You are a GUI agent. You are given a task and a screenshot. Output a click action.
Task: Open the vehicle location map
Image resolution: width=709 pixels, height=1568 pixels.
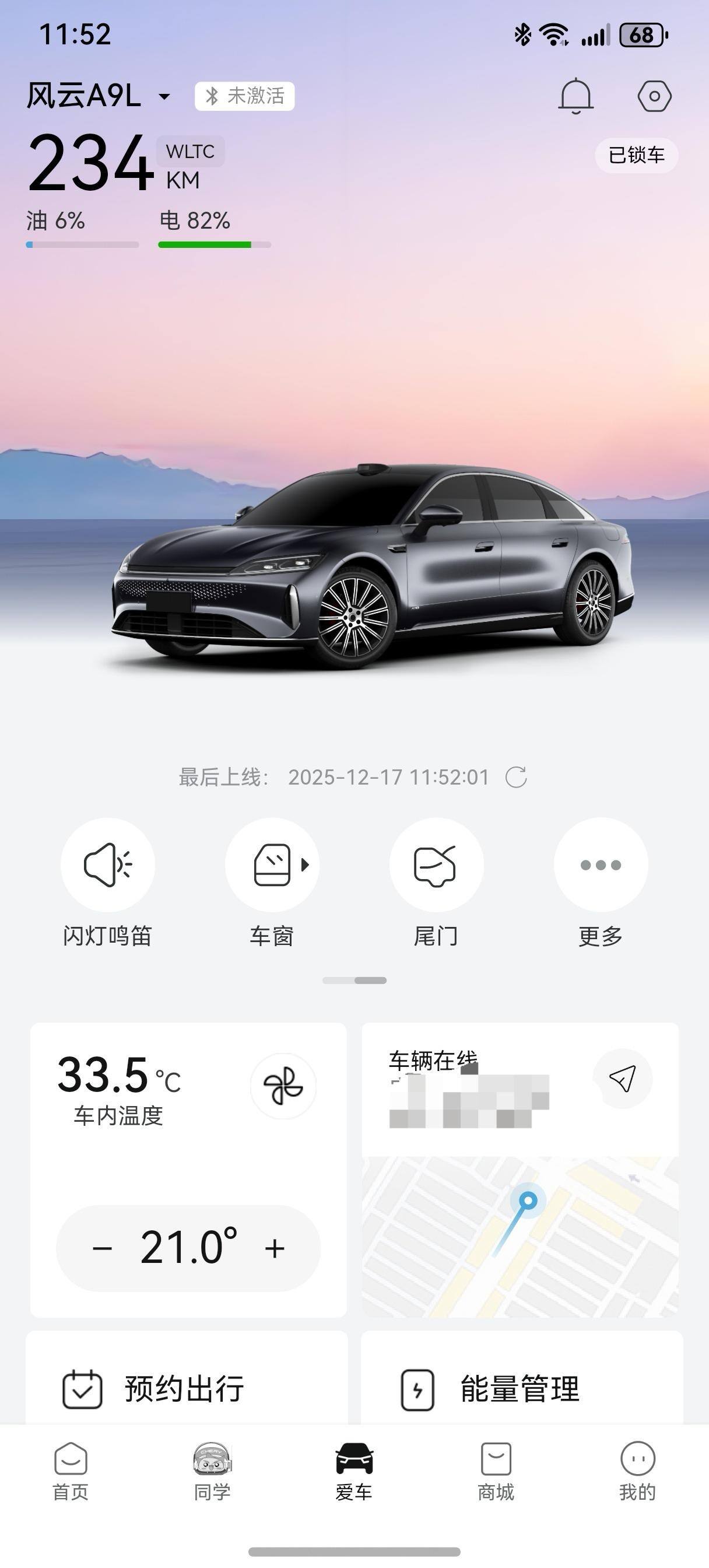point(520,1235)
